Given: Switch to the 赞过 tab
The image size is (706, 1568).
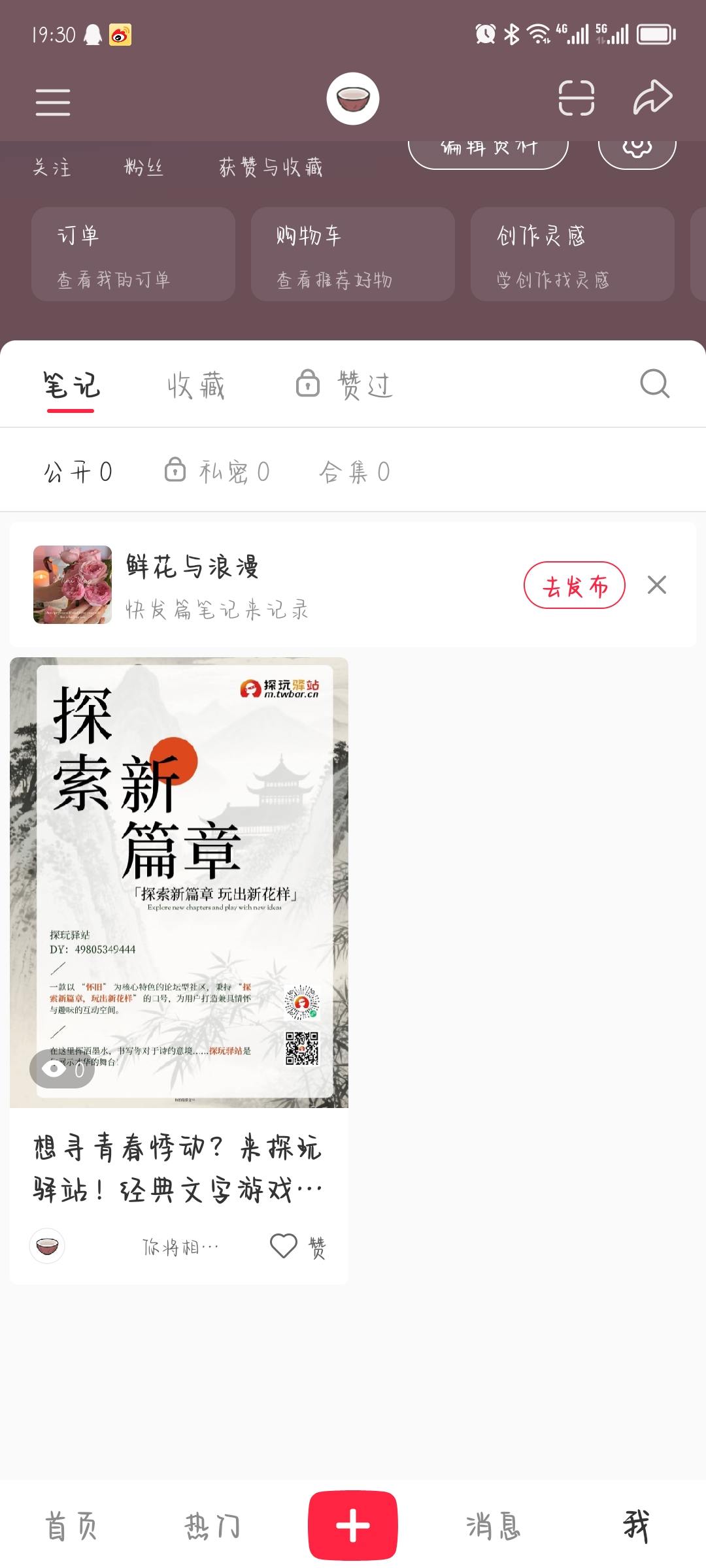Looking at the screenshot, I should [345, 385].
